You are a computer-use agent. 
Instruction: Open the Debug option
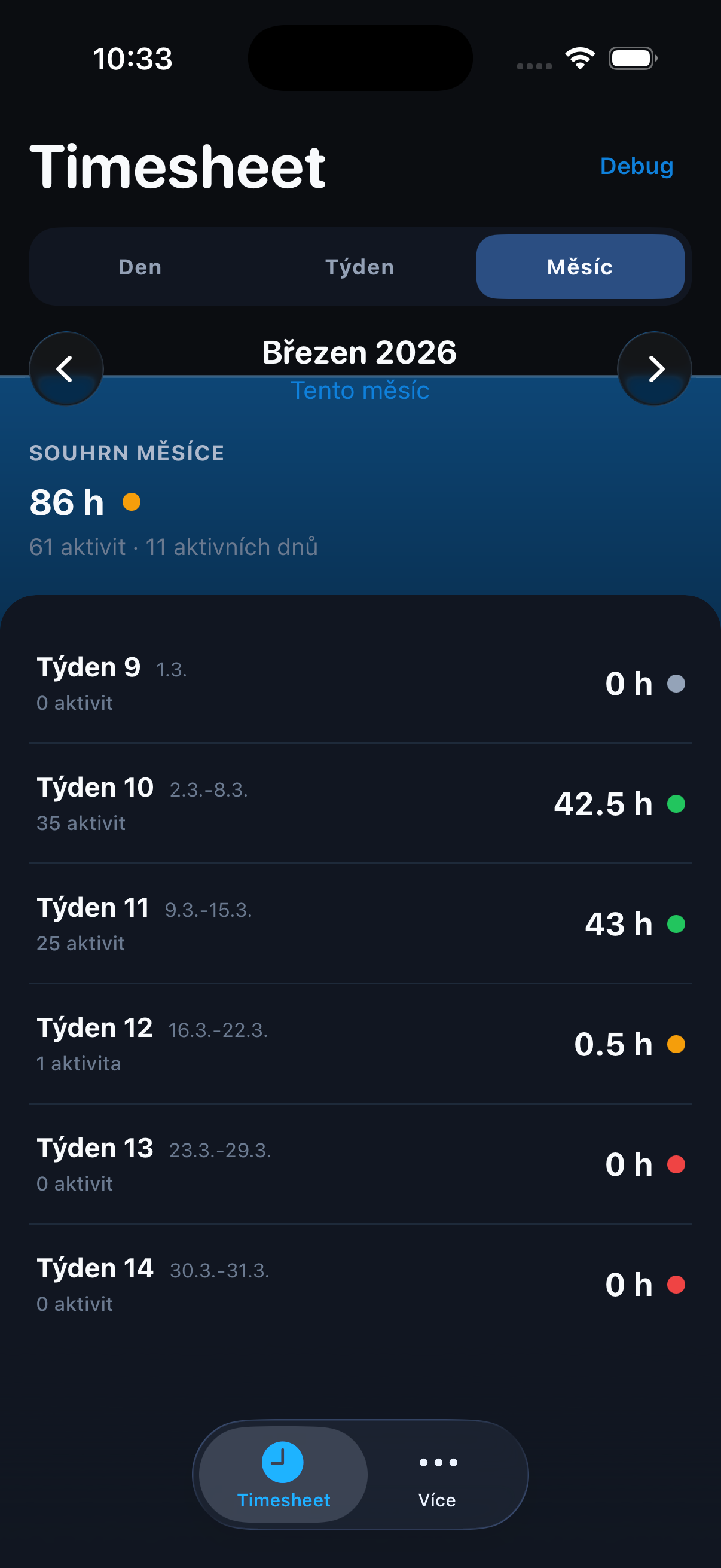click(x=636, y=166)
